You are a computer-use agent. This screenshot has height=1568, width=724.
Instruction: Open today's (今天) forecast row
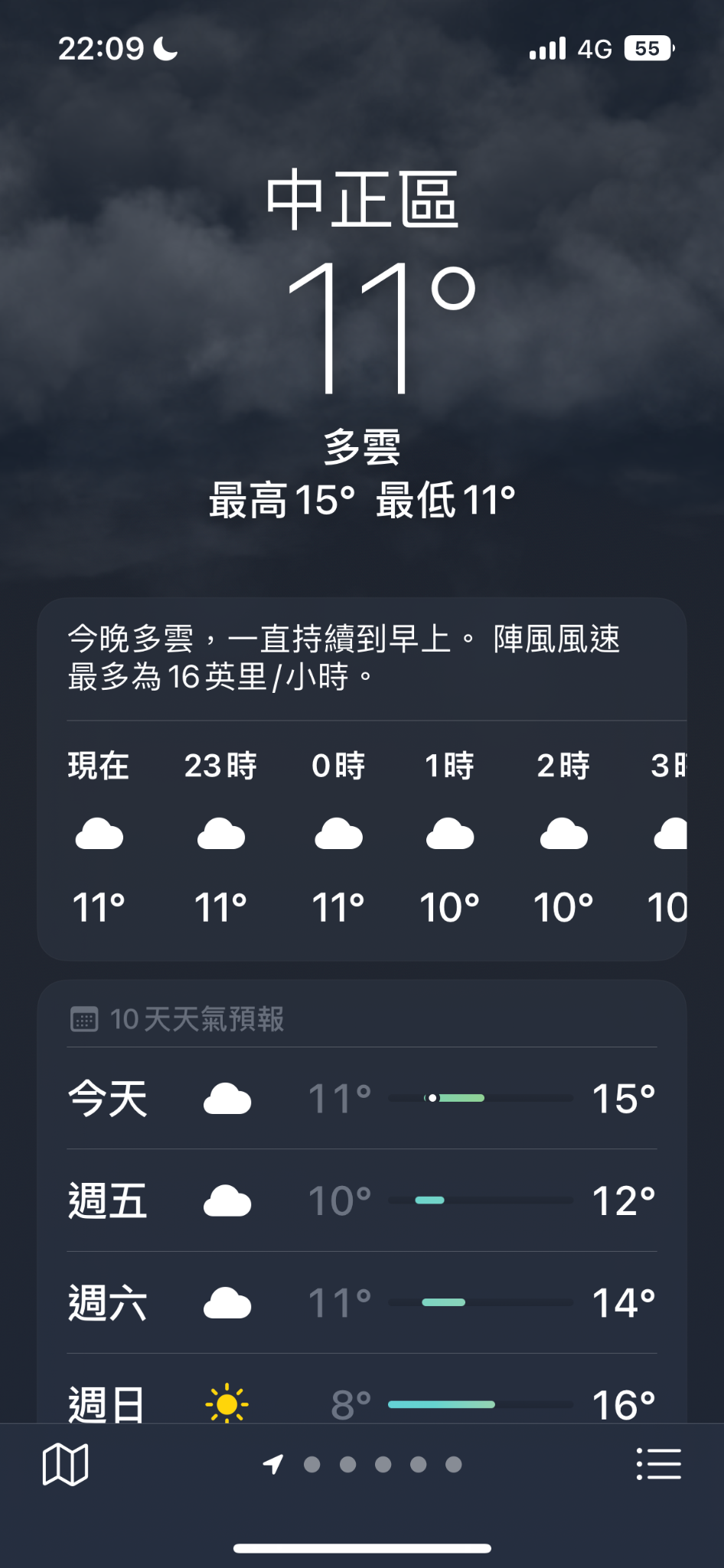pos(362,1098)
